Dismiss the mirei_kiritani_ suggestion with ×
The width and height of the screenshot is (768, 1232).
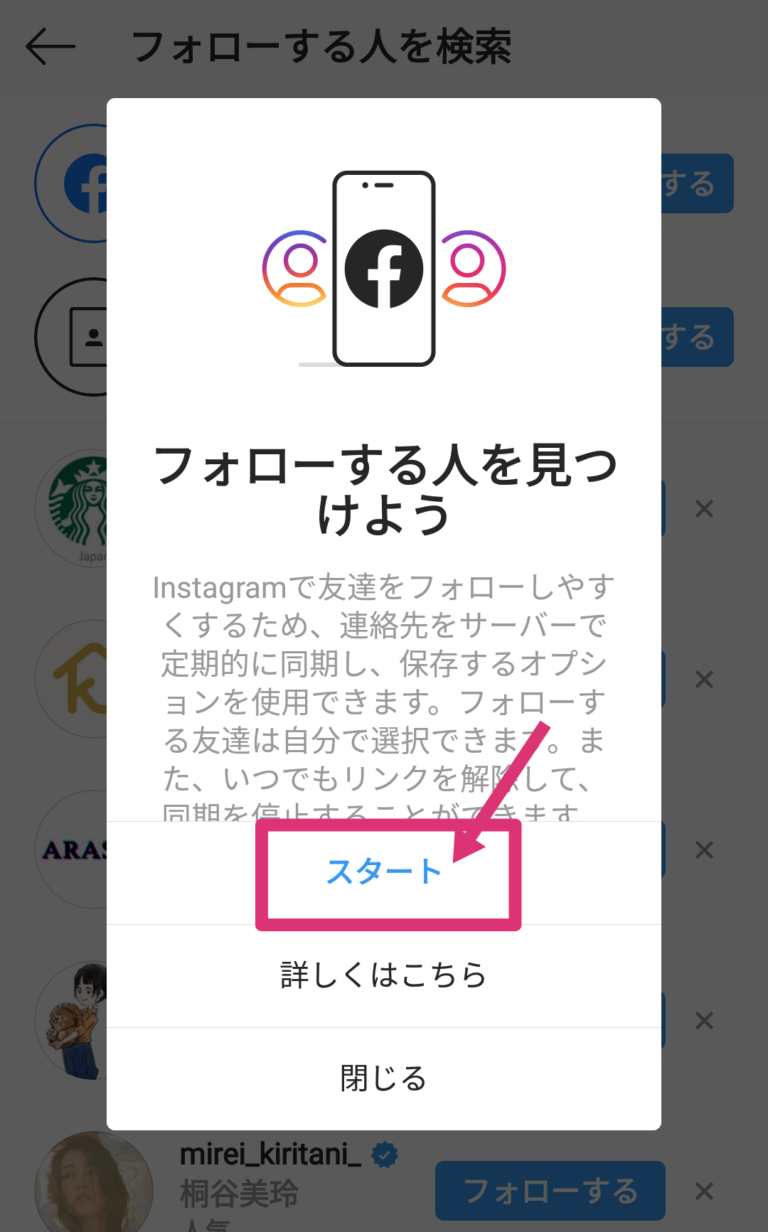[704, 1191]
